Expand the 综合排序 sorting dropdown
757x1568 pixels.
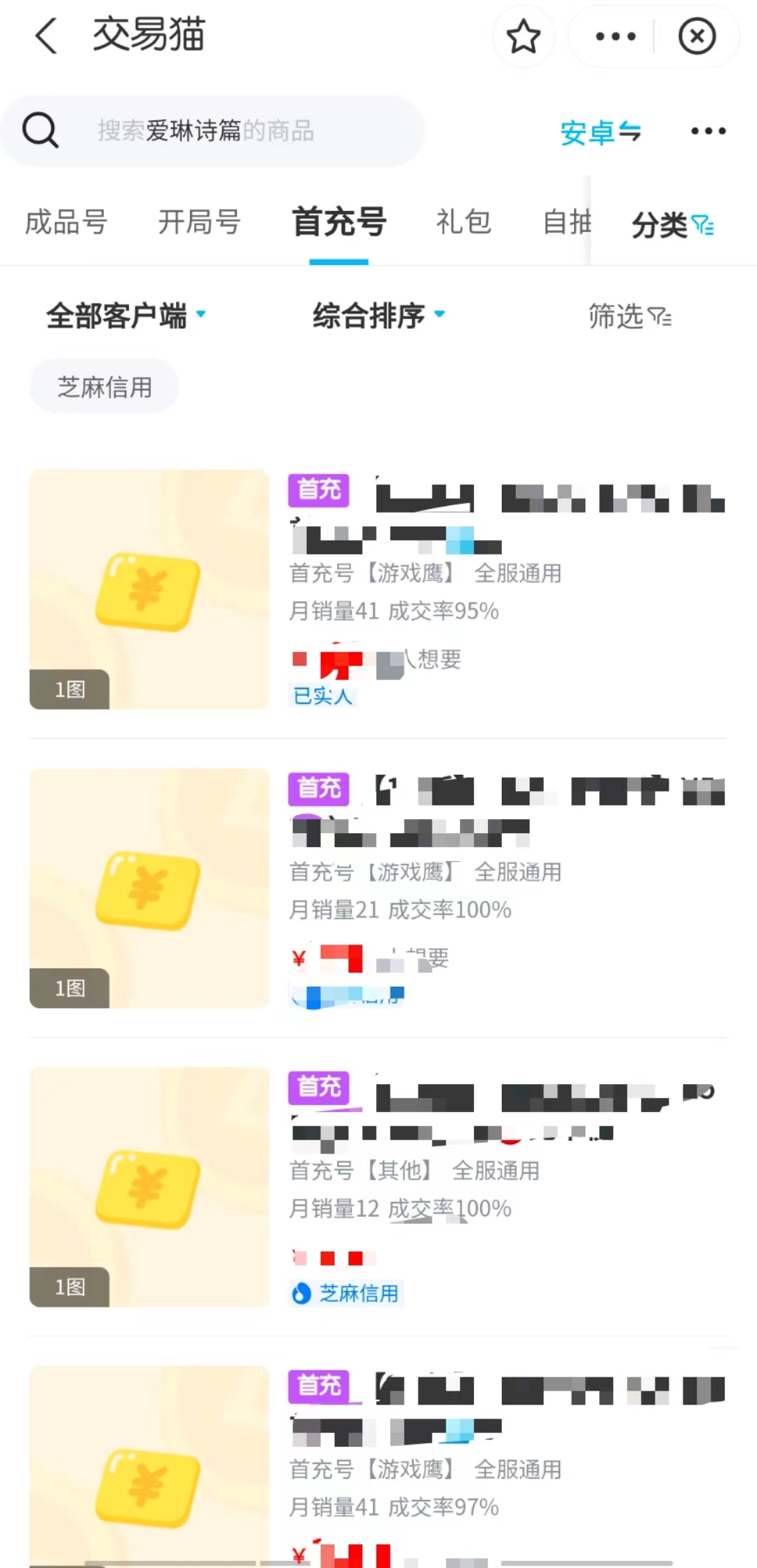coord(378,316)
